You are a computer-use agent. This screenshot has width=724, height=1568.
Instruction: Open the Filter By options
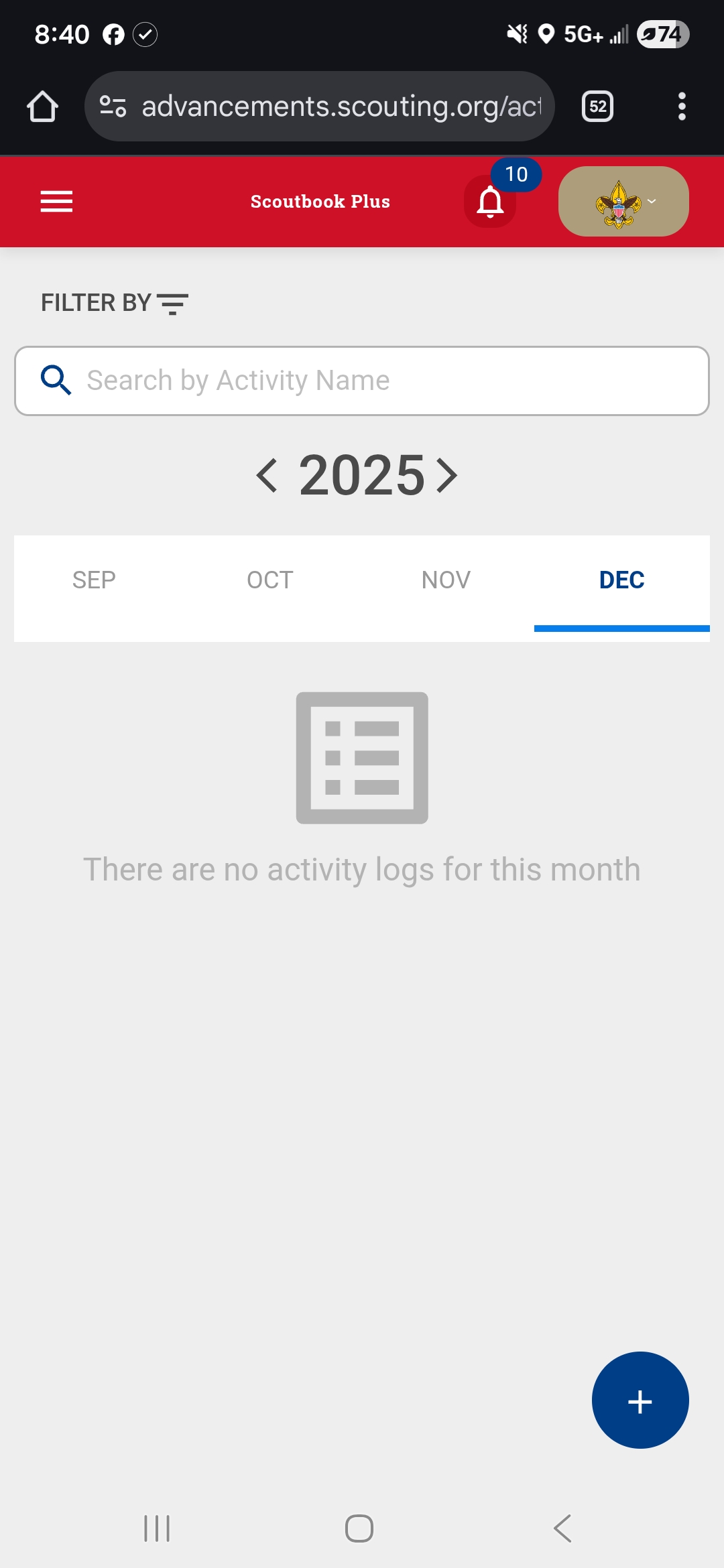[x=115, y=303]
